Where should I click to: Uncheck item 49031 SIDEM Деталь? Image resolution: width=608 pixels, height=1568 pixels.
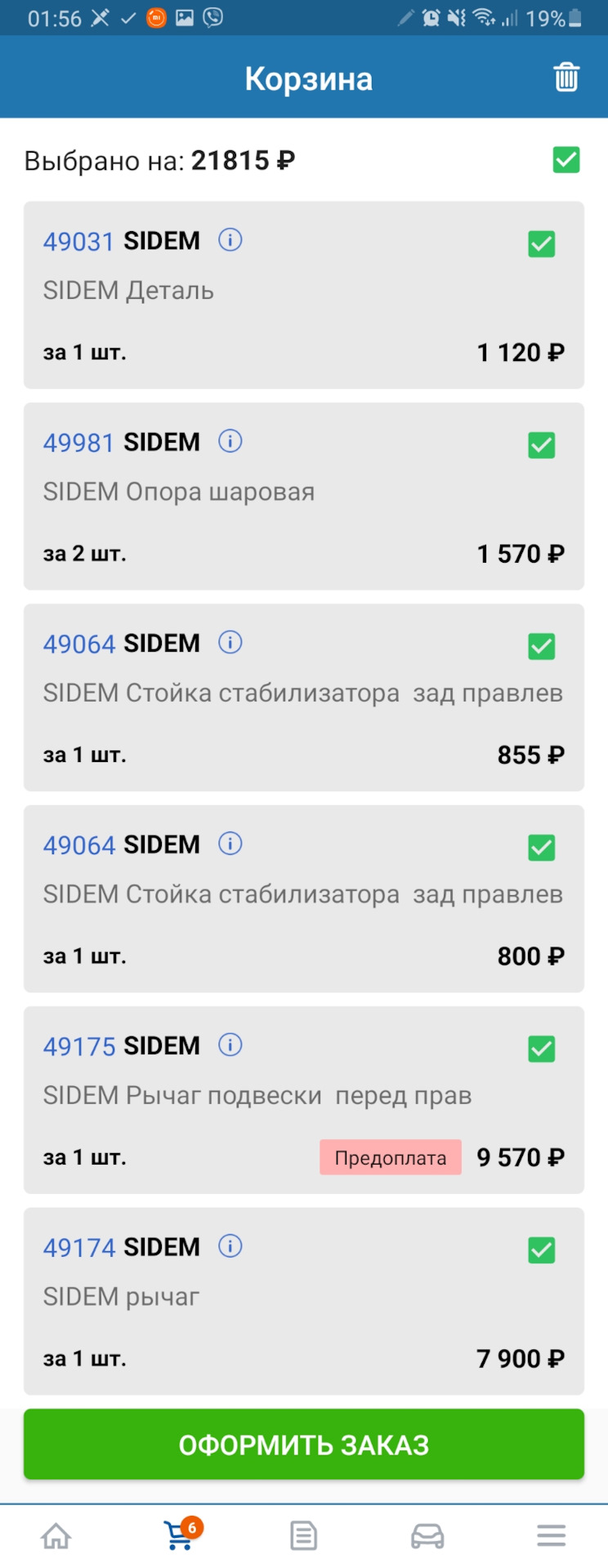coord(540,244)
